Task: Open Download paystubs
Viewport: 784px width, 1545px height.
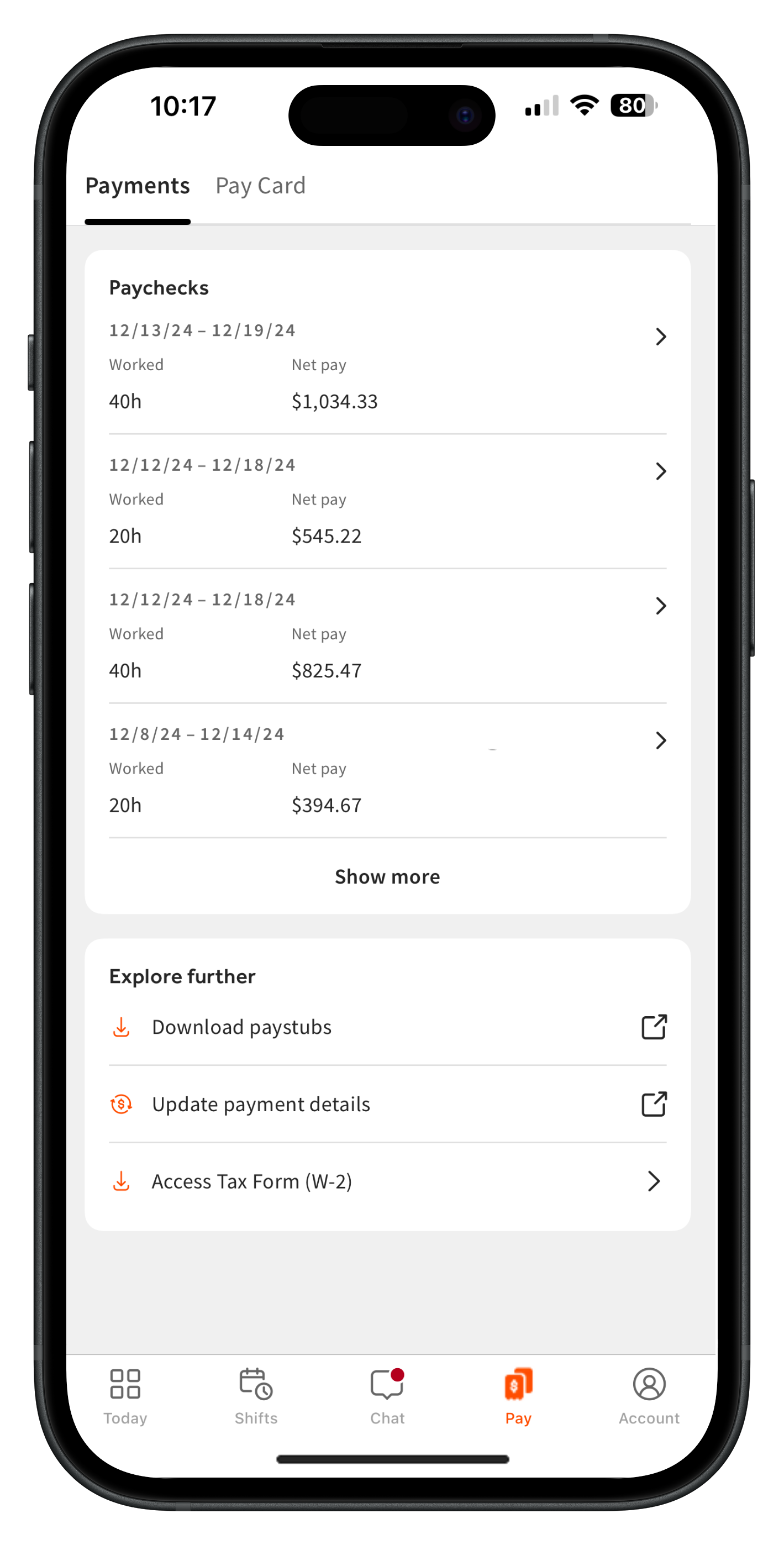Action: (387, 1027)
